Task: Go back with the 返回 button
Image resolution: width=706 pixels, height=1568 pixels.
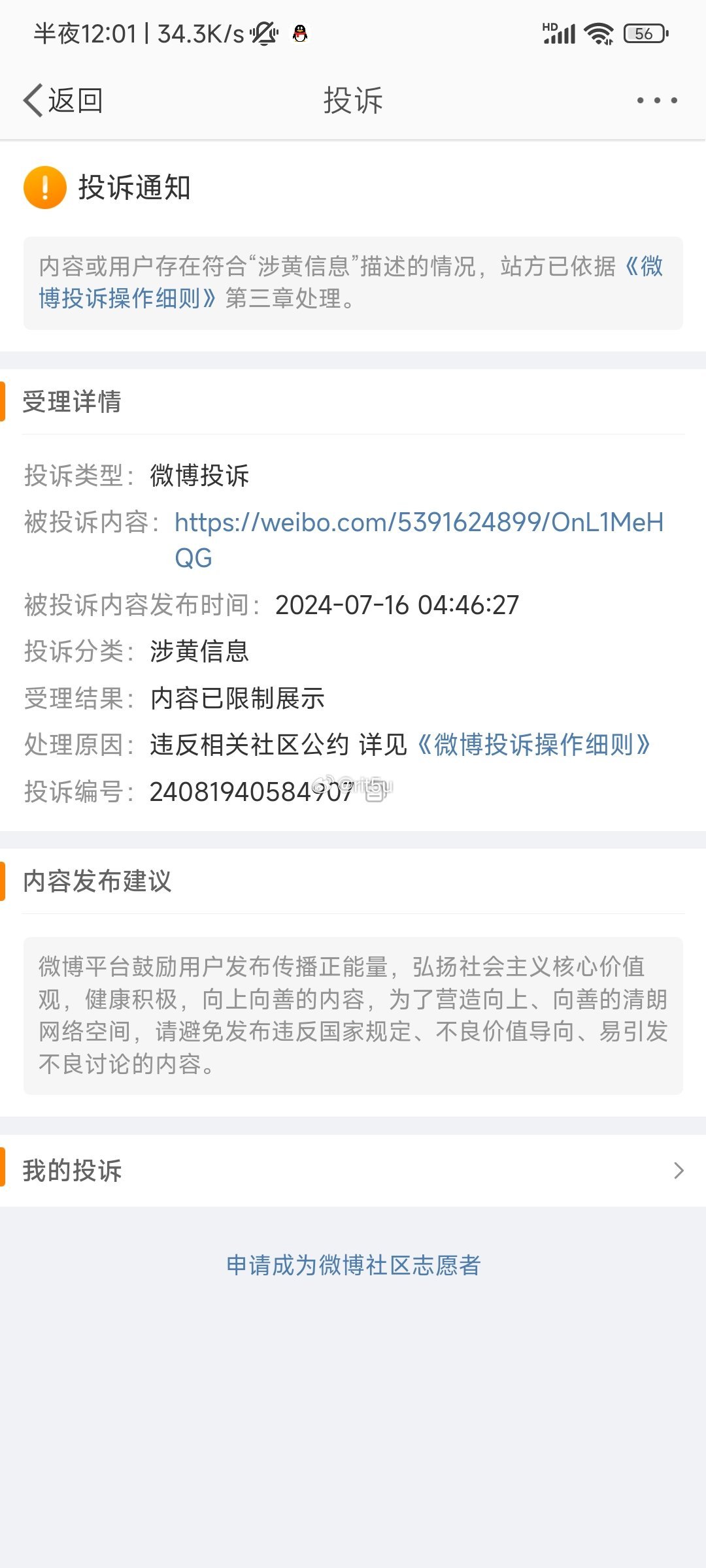Action: coord(63,101)
